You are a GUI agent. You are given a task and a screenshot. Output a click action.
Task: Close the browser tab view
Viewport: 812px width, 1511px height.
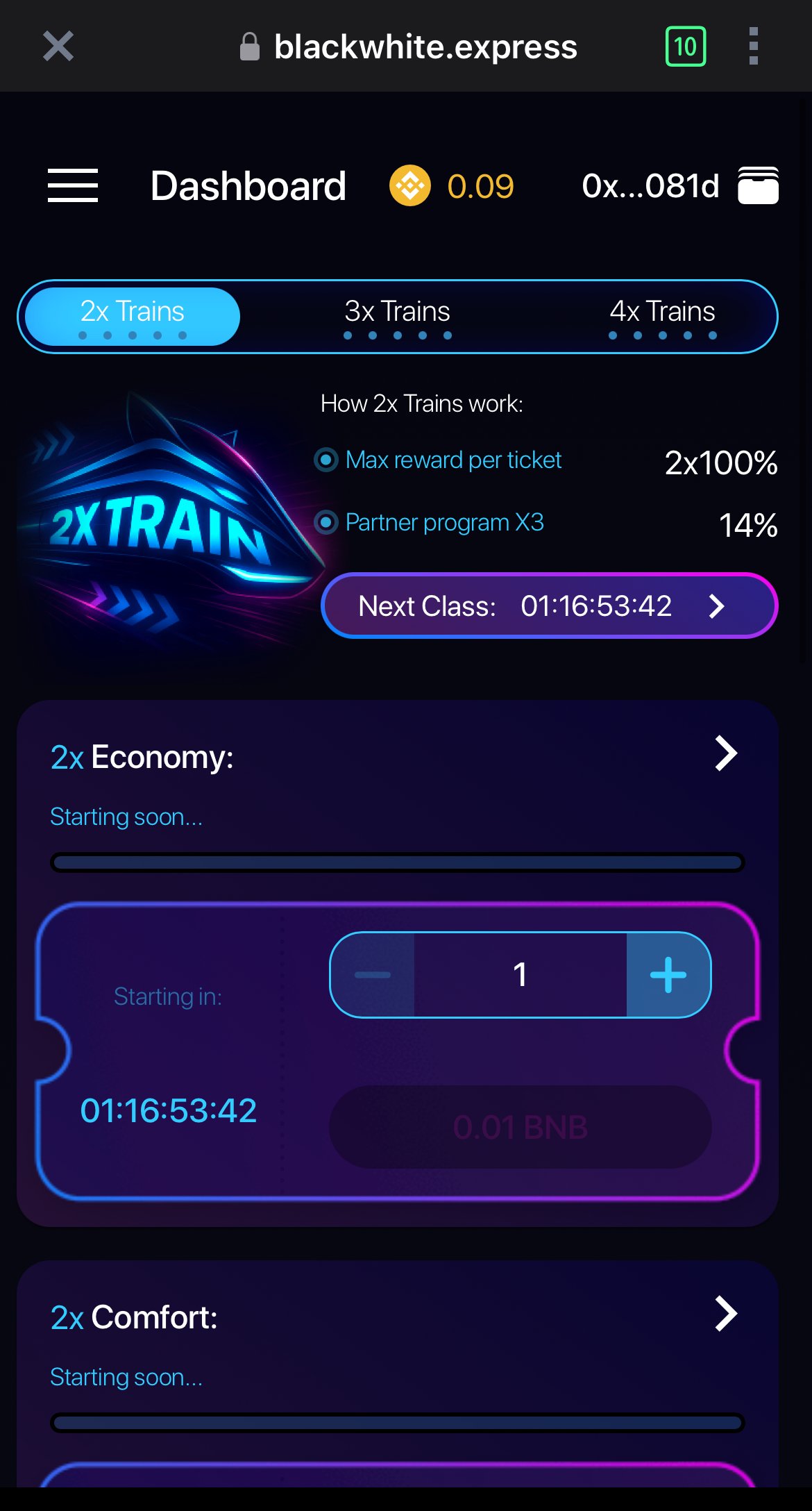pyautogui.click(x=58, y=47)
